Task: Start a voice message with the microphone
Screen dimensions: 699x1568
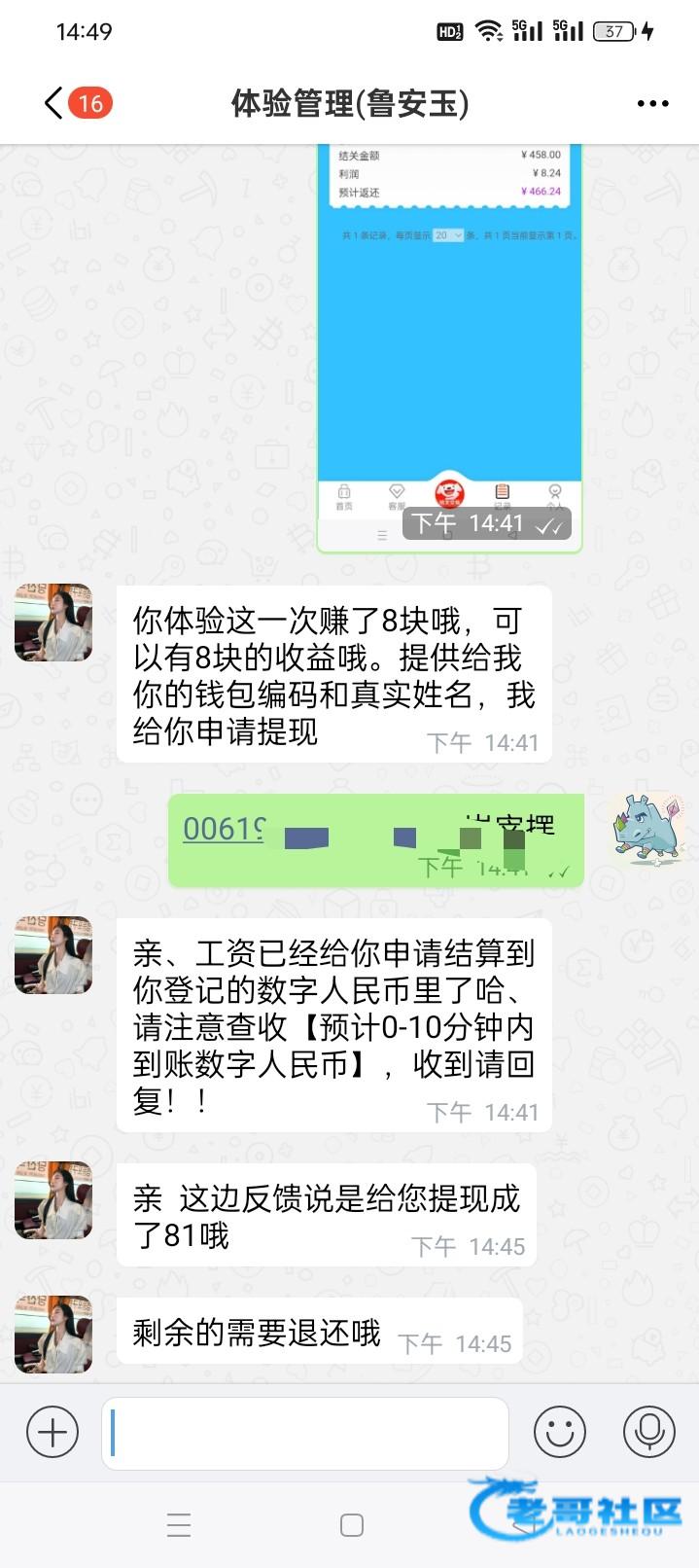Action: pos(648,1432)
